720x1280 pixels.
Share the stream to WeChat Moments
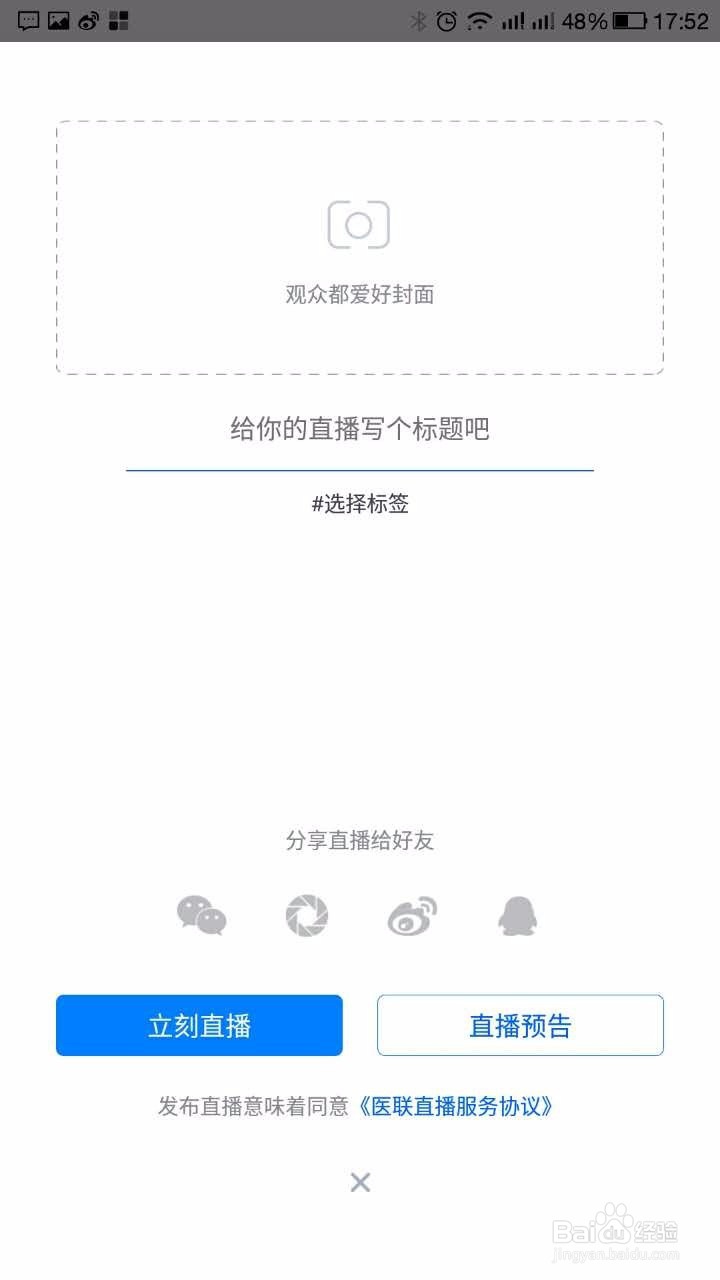click(x=308, y=915)
